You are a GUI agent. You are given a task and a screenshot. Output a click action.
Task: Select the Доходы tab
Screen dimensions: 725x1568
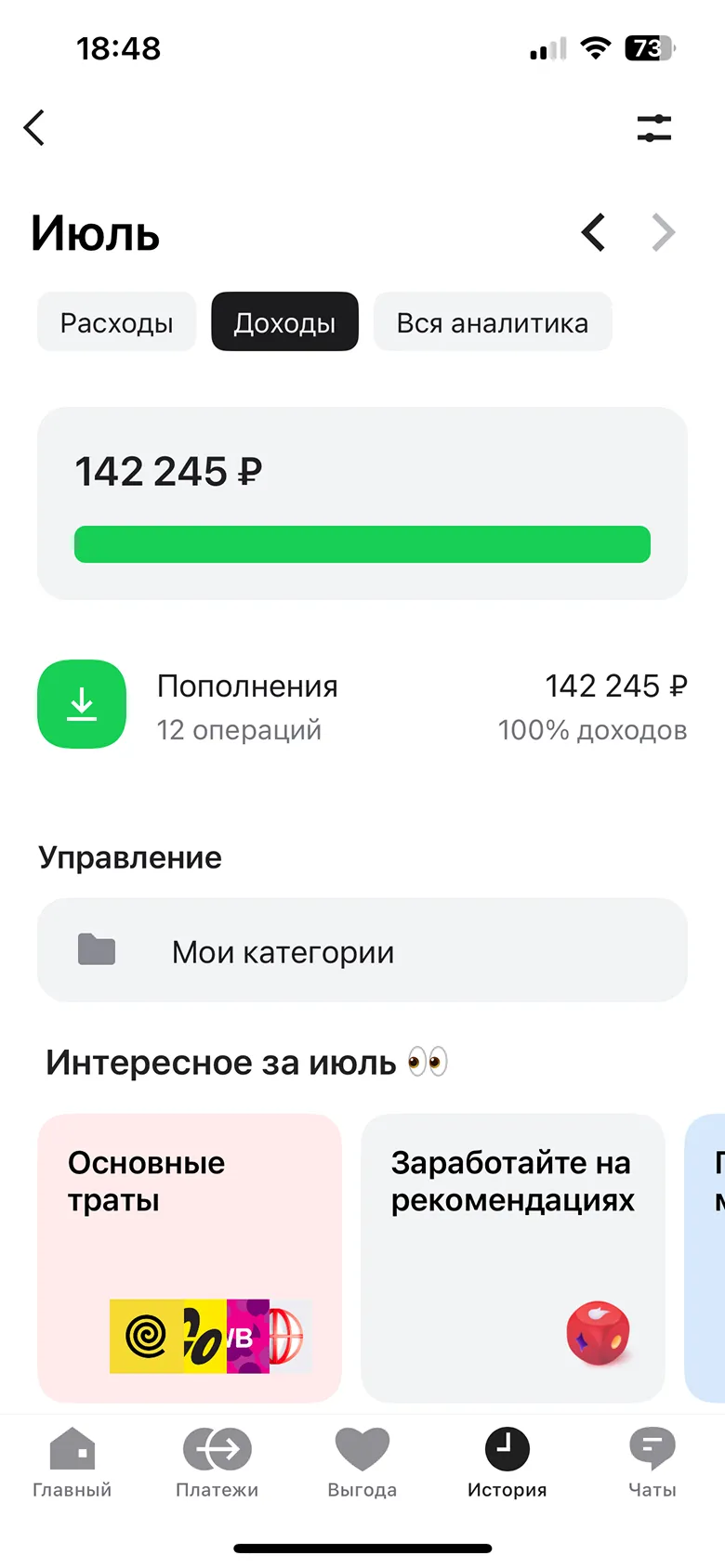(x=284, y=322)
